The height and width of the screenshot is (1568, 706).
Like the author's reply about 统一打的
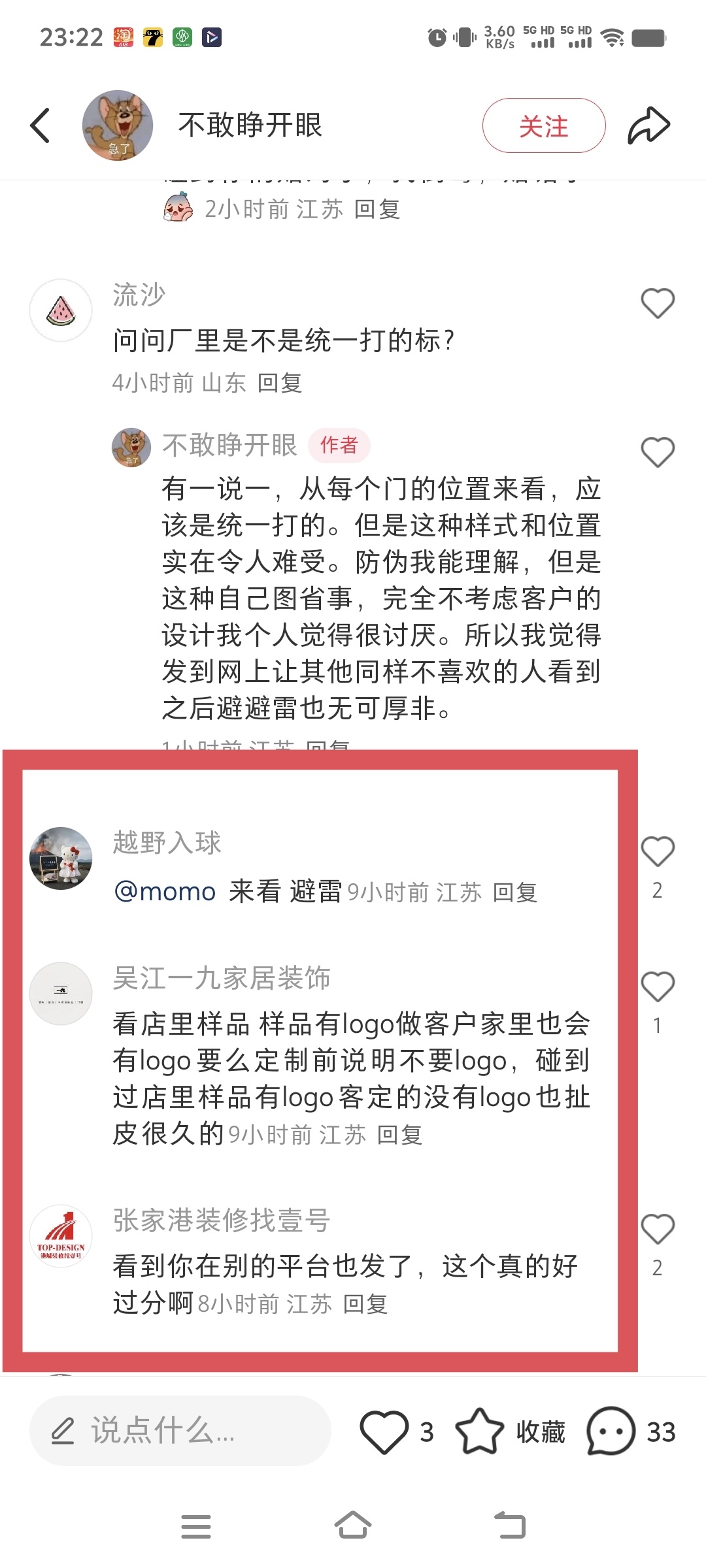(657, 452)
